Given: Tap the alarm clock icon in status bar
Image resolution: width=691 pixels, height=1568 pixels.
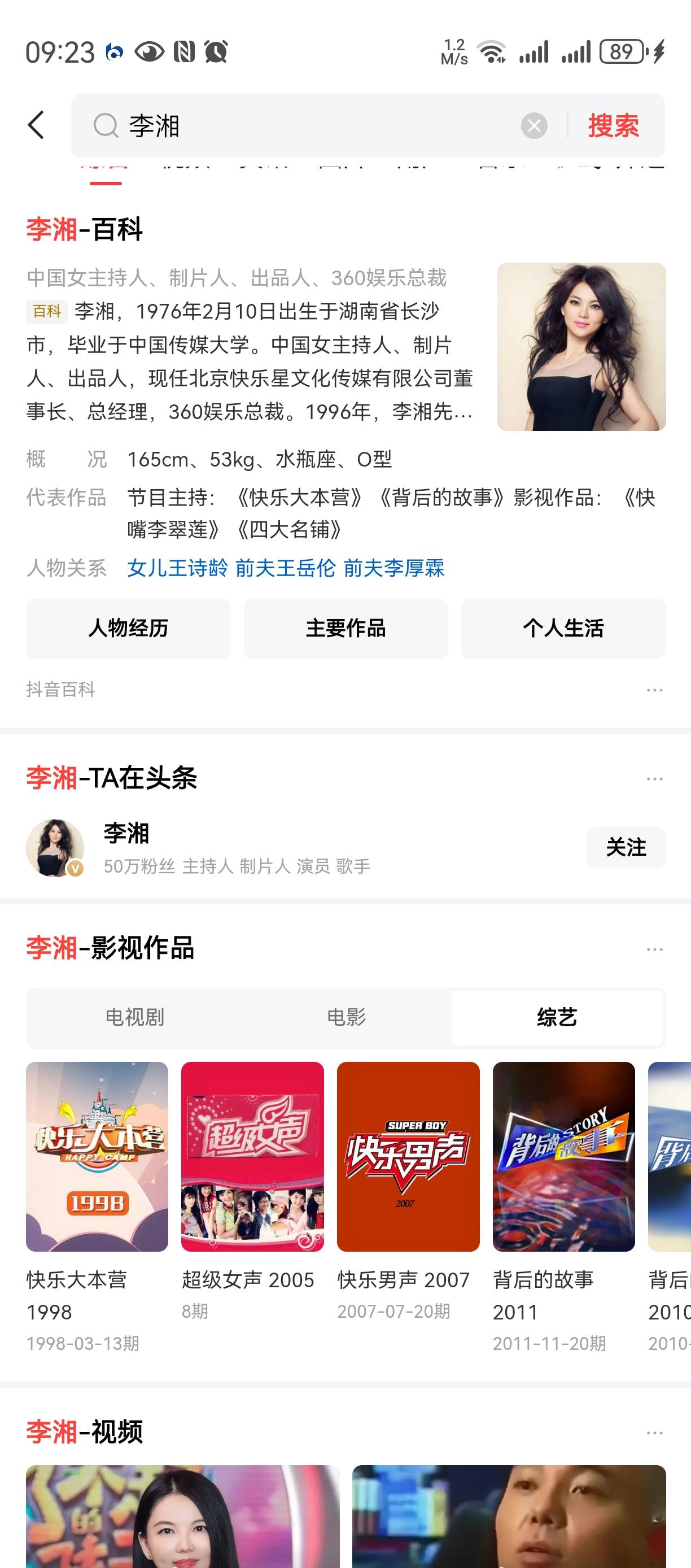Looking at the screenshot, I should [216, 54].
